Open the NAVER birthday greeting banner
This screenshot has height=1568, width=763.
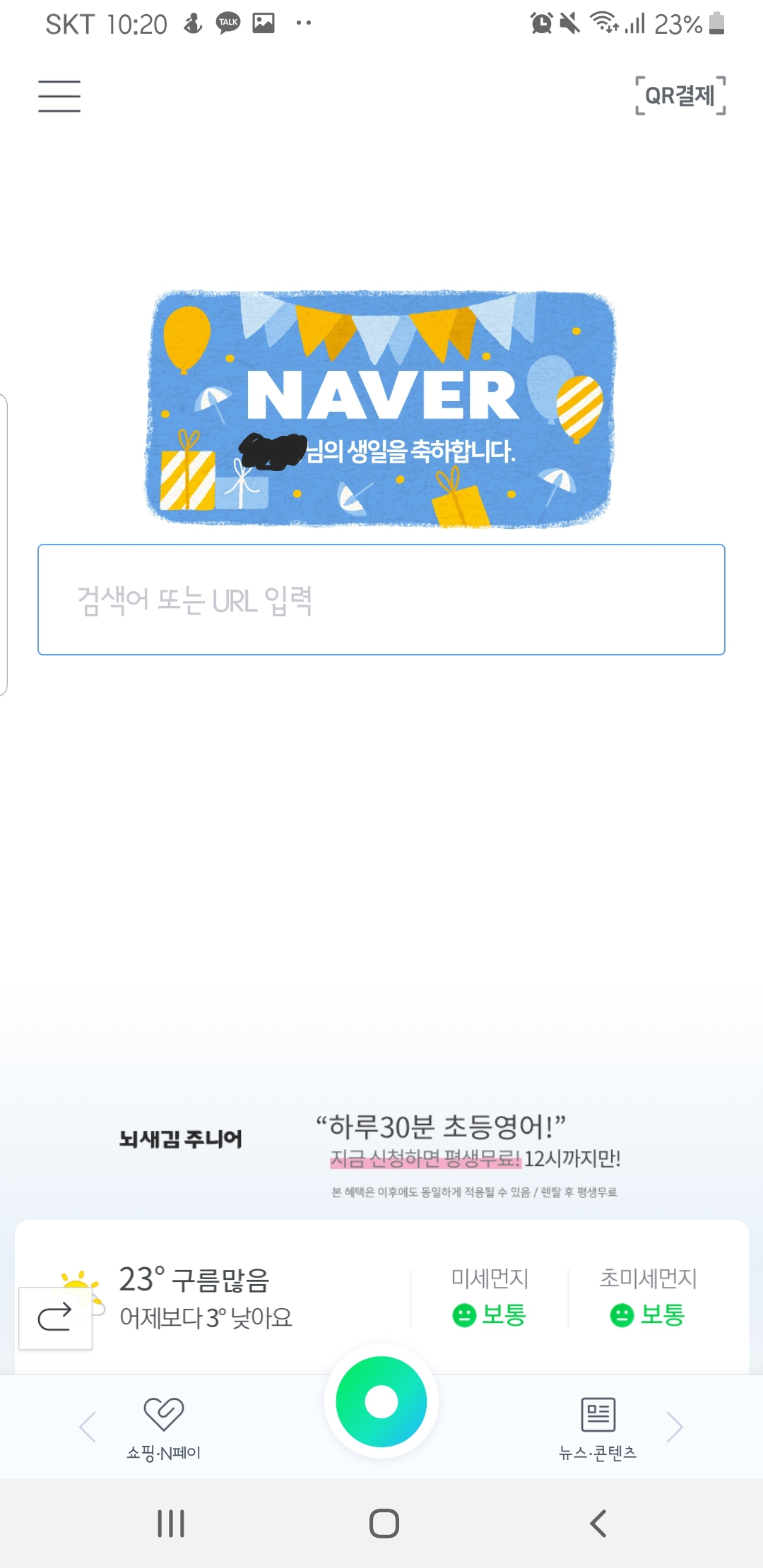click(x=381, y=409)
